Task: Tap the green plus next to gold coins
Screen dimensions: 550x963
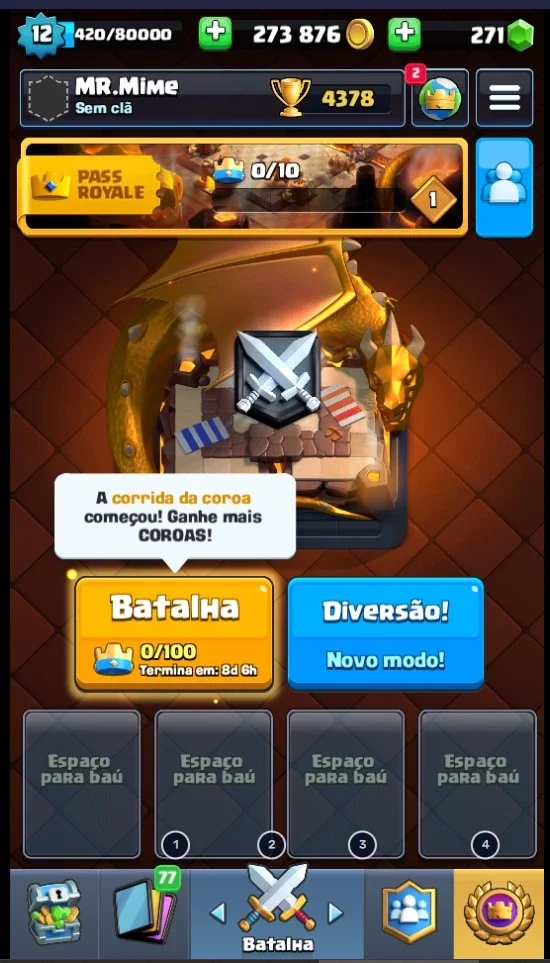Action: coord(215,33)
